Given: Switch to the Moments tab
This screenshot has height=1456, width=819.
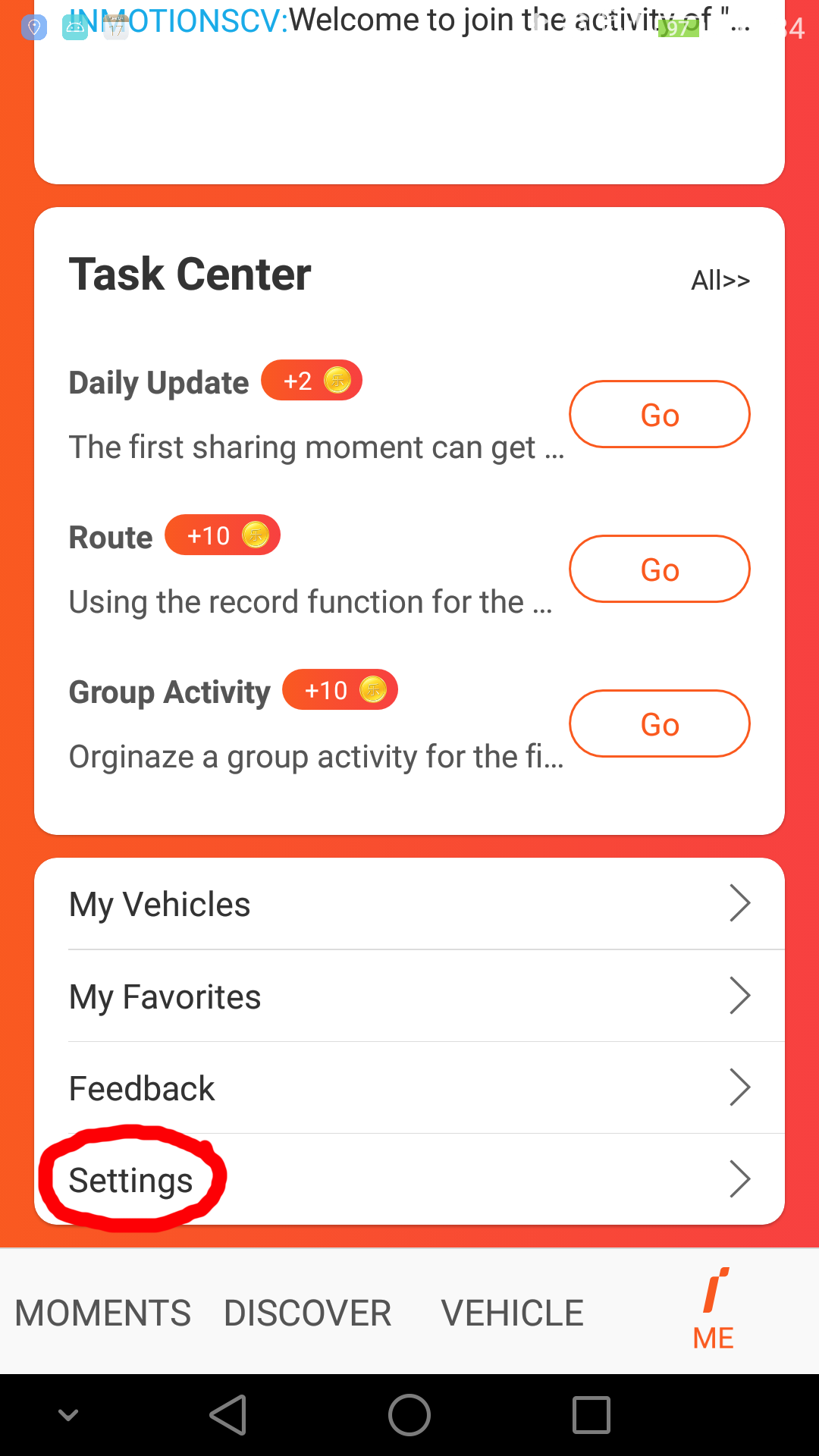Looking at the screenshot, I should pos(103,1313).
